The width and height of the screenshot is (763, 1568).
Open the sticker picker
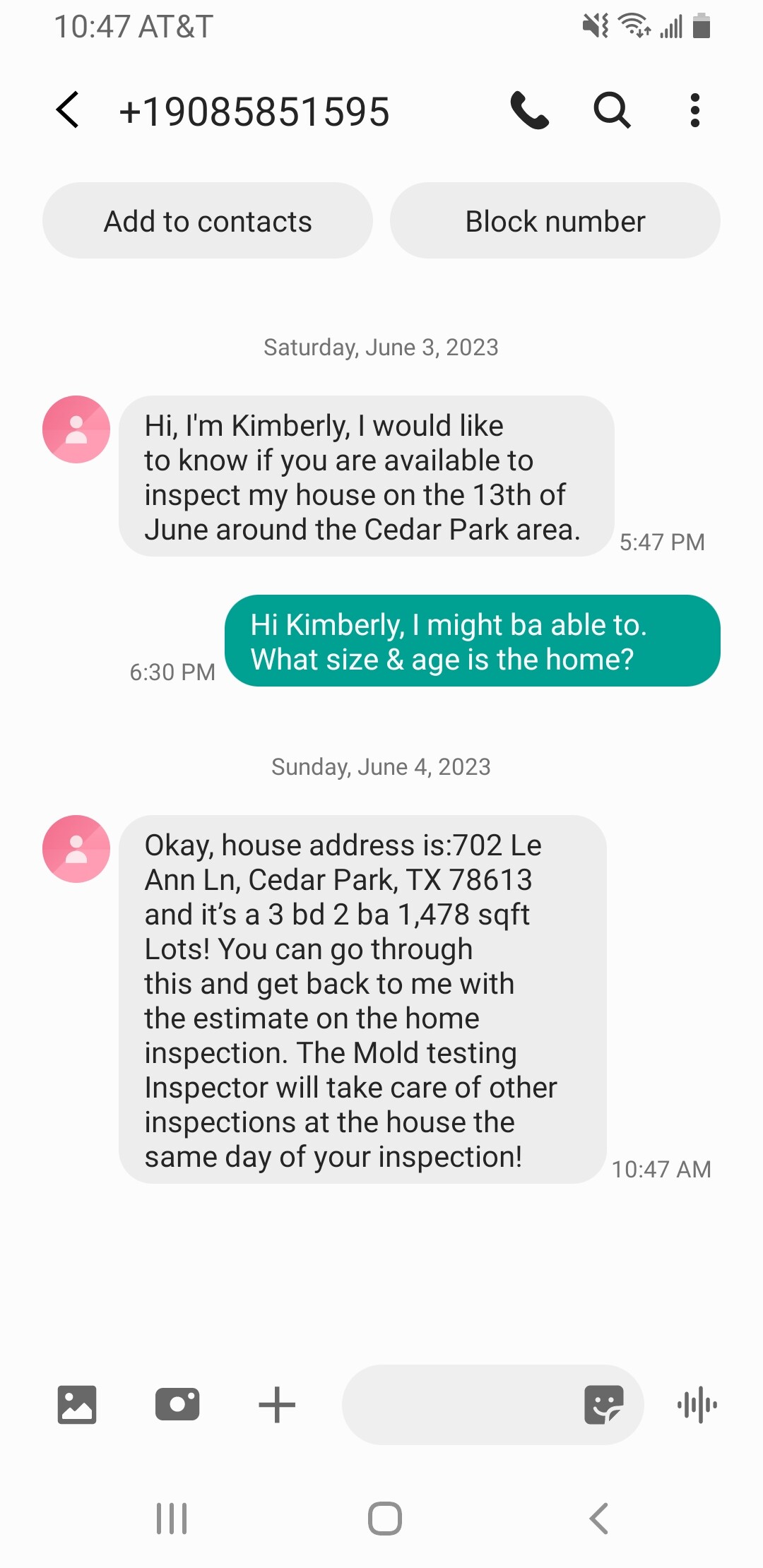[x=604, y=1405]
